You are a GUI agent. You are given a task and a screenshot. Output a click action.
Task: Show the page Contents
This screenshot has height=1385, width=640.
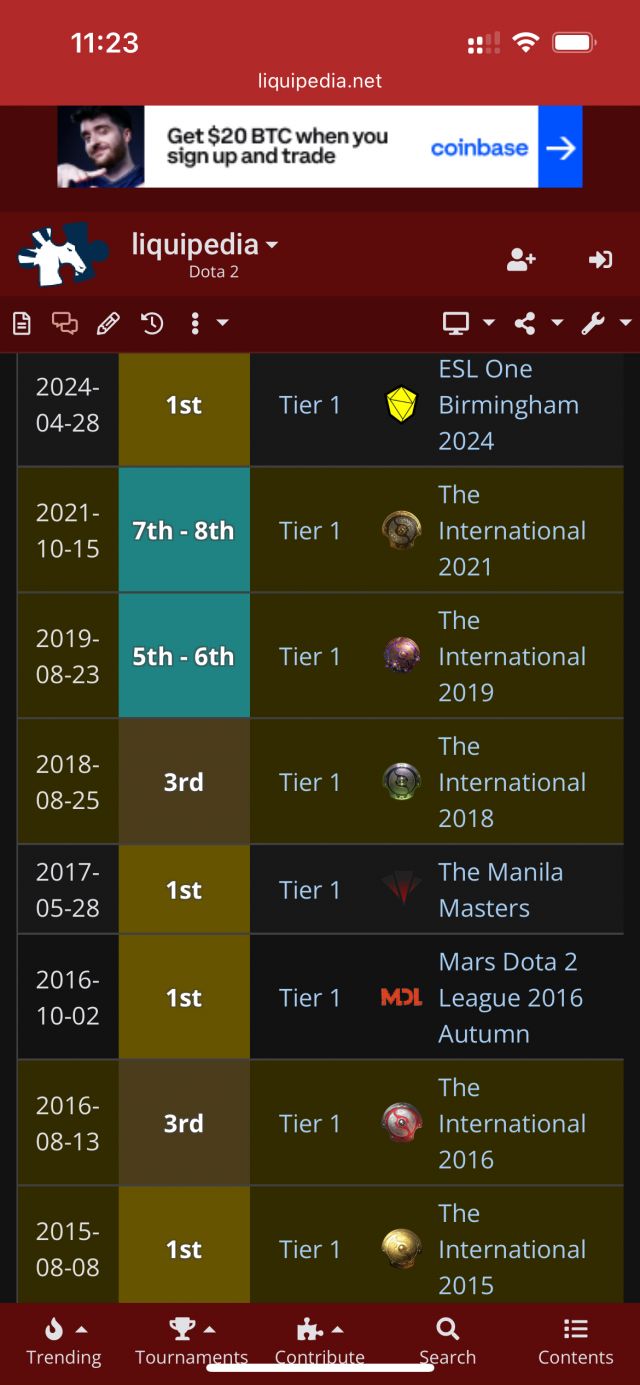(x=575, y=1340)
